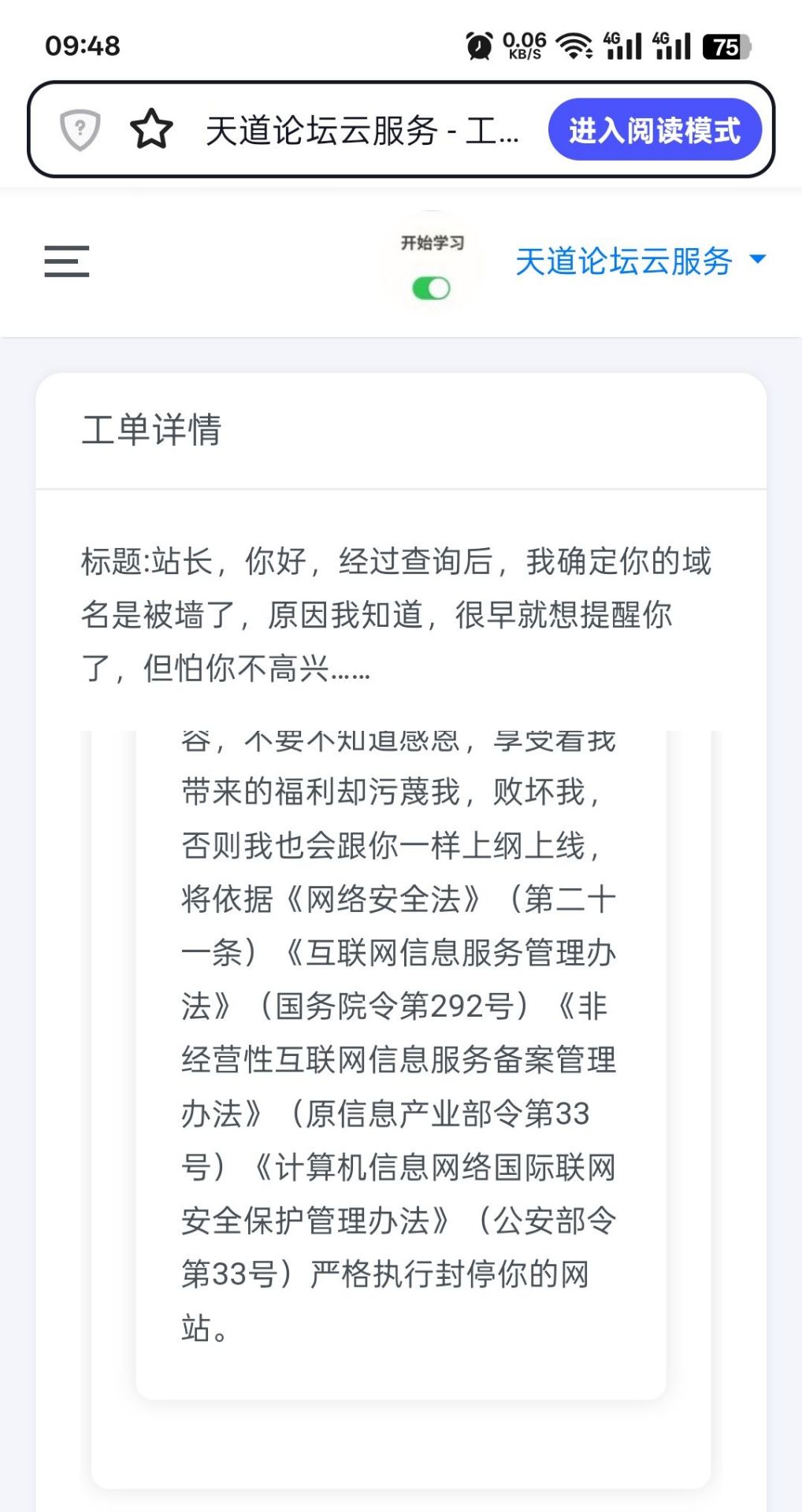The width and height of the screenshot is (802, 1512).
Task: Tap the address bar showing 天道论坛云服务
Action: coord(361,131)
